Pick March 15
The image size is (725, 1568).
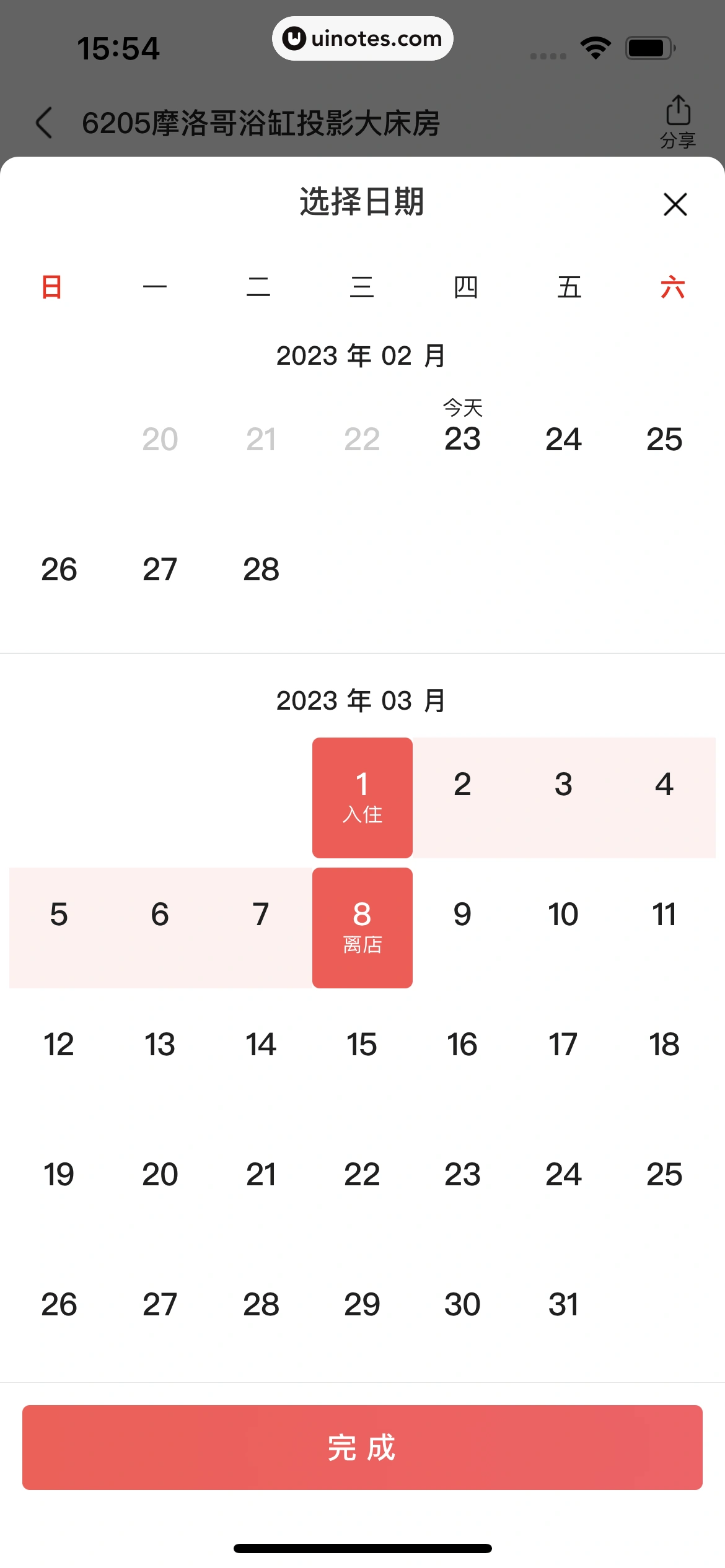click(x=362, y=1045)
